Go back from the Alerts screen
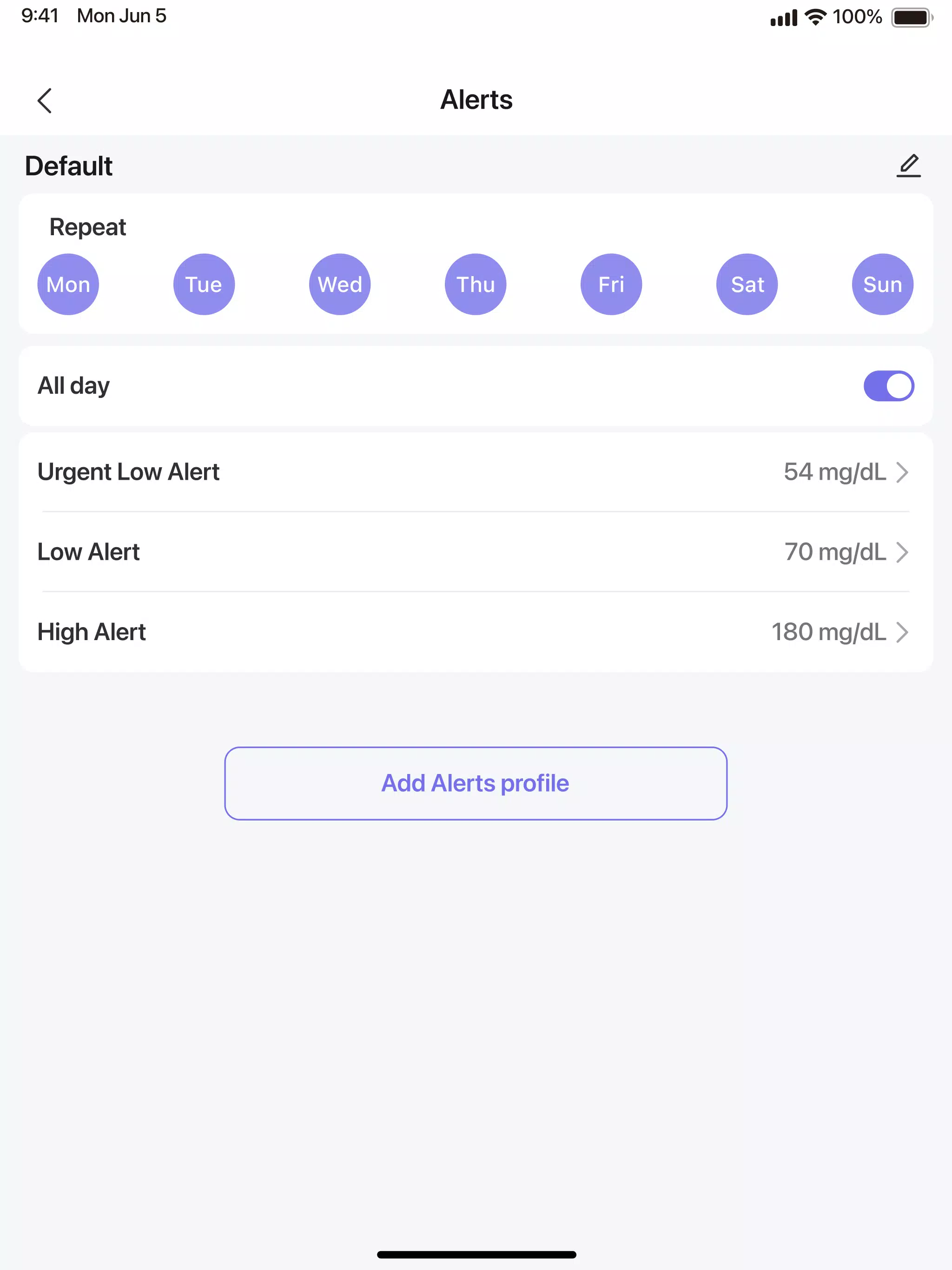 (45, 101)
